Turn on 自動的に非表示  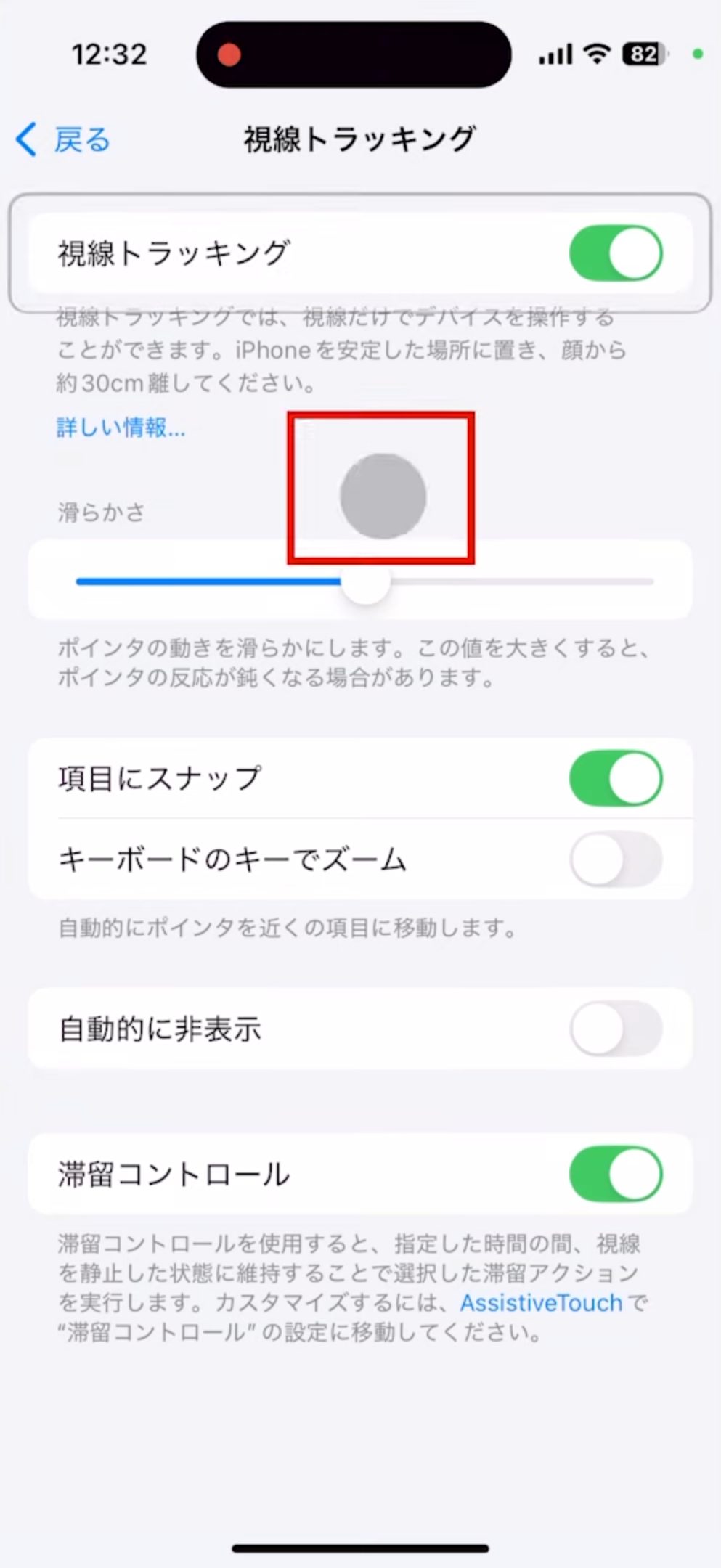point(616,1029)
